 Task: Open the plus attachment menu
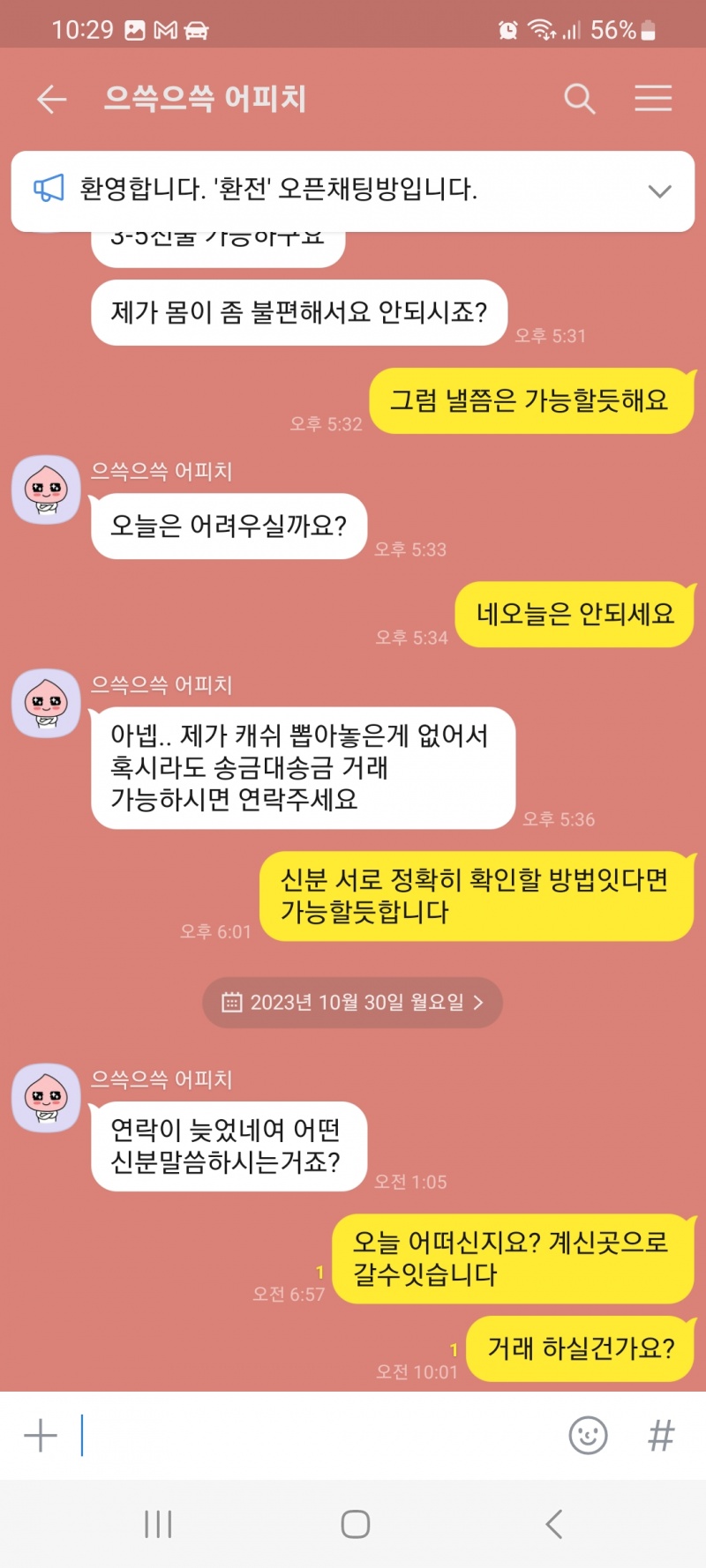tap(41, 1436)
